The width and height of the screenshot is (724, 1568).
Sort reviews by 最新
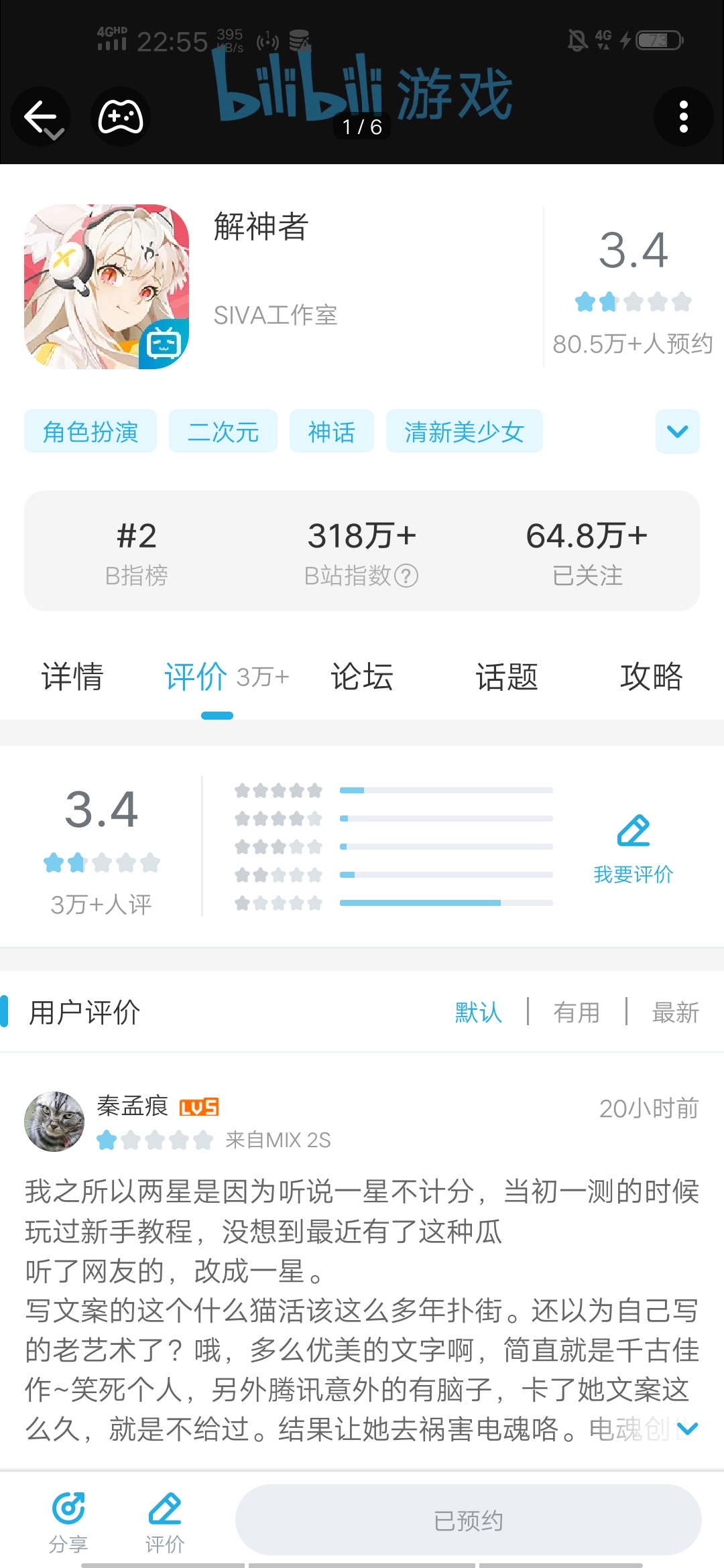click(x=675, y=1012)
